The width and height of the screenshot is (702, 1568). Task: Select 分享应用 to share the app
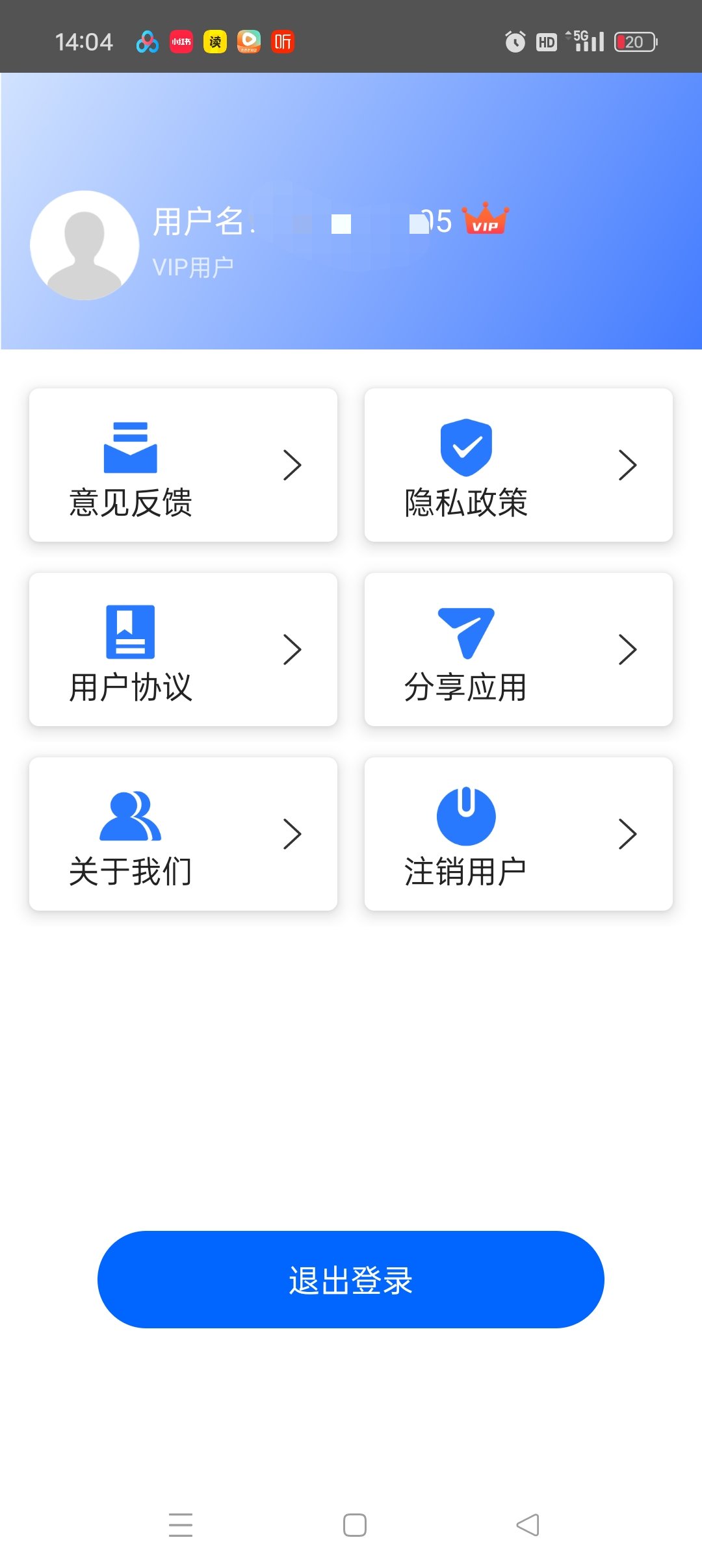[x=518, y=650]
